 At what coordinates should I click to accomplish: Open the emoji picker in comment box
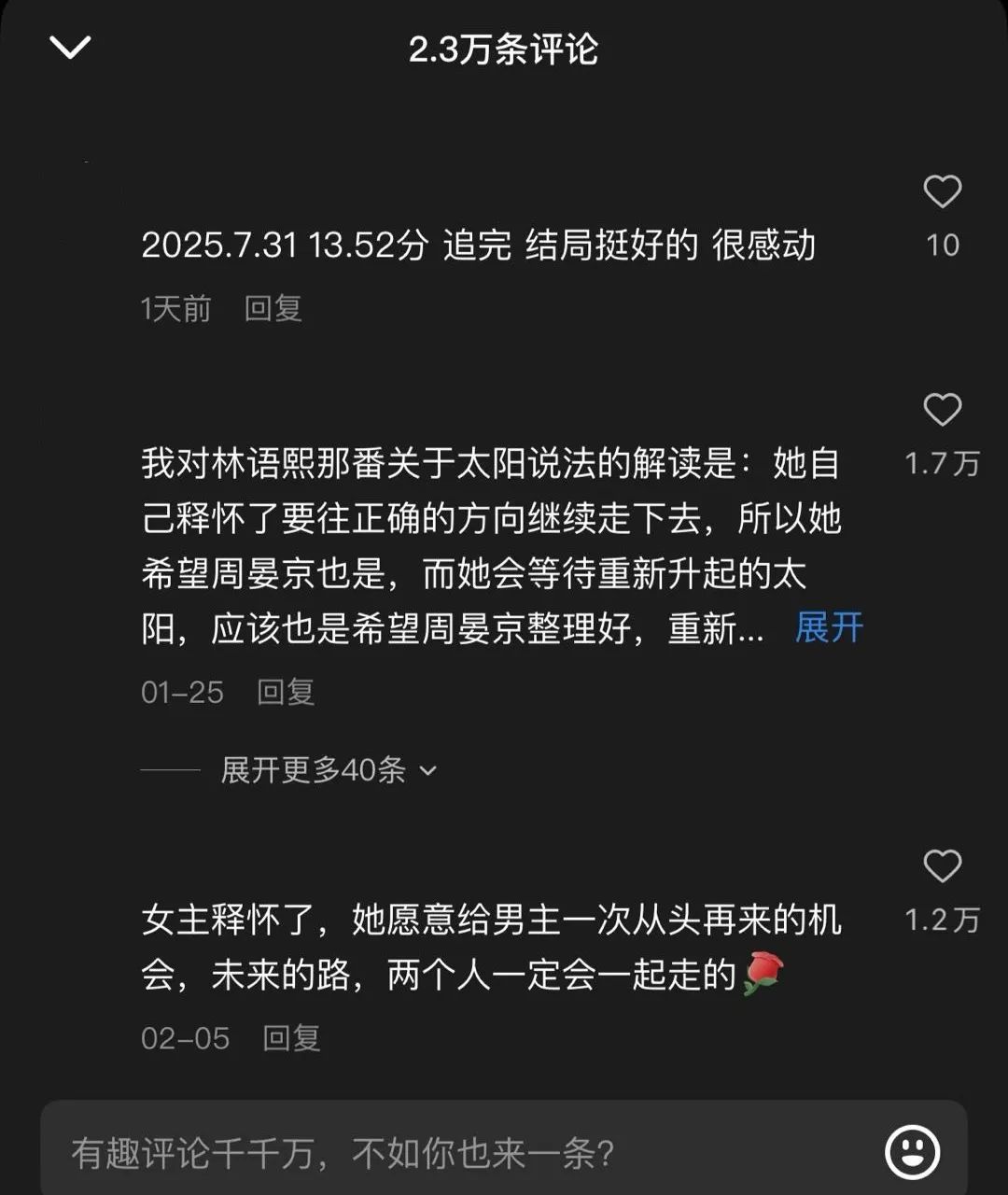(x=912, y=1152)
